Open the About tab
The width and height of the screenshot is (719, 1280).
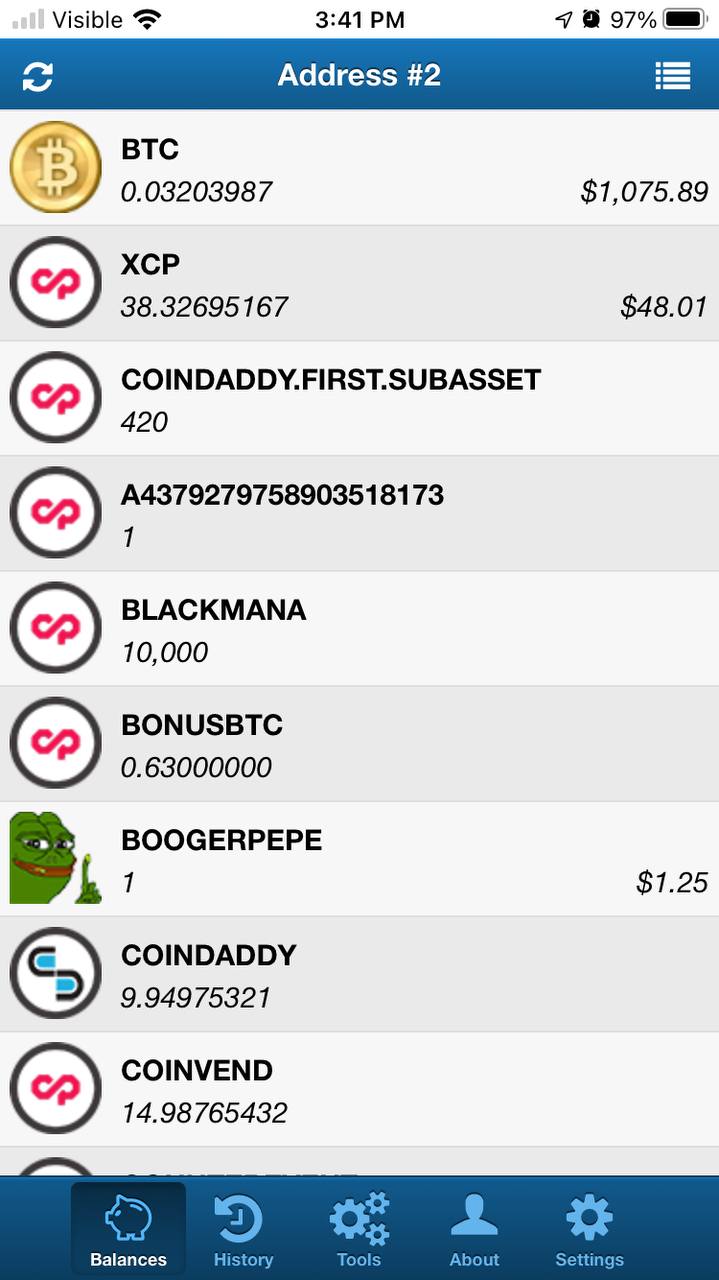tap(474, 1229)
